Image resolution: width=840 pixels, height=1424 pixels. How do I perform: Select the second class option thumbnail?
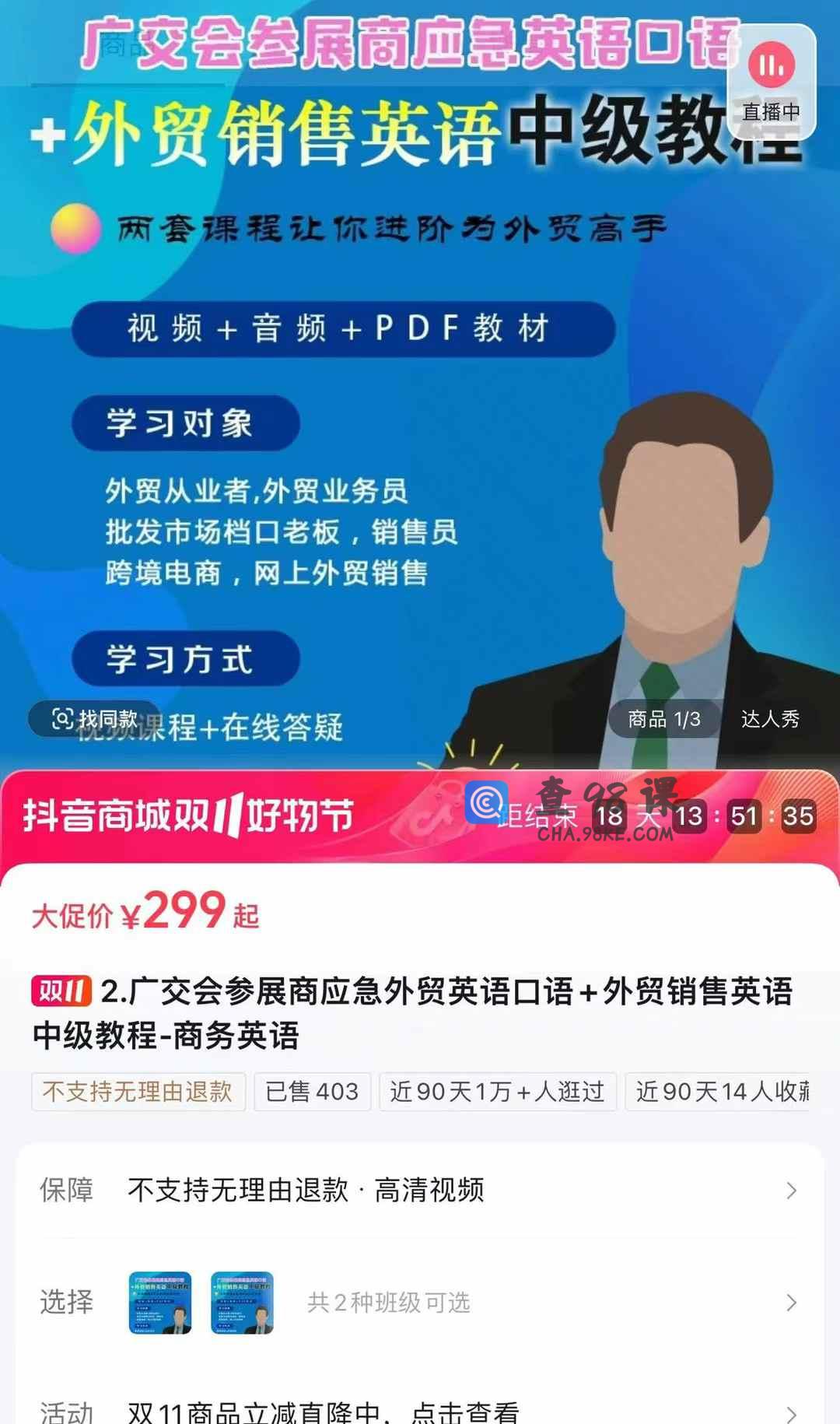242,1303
